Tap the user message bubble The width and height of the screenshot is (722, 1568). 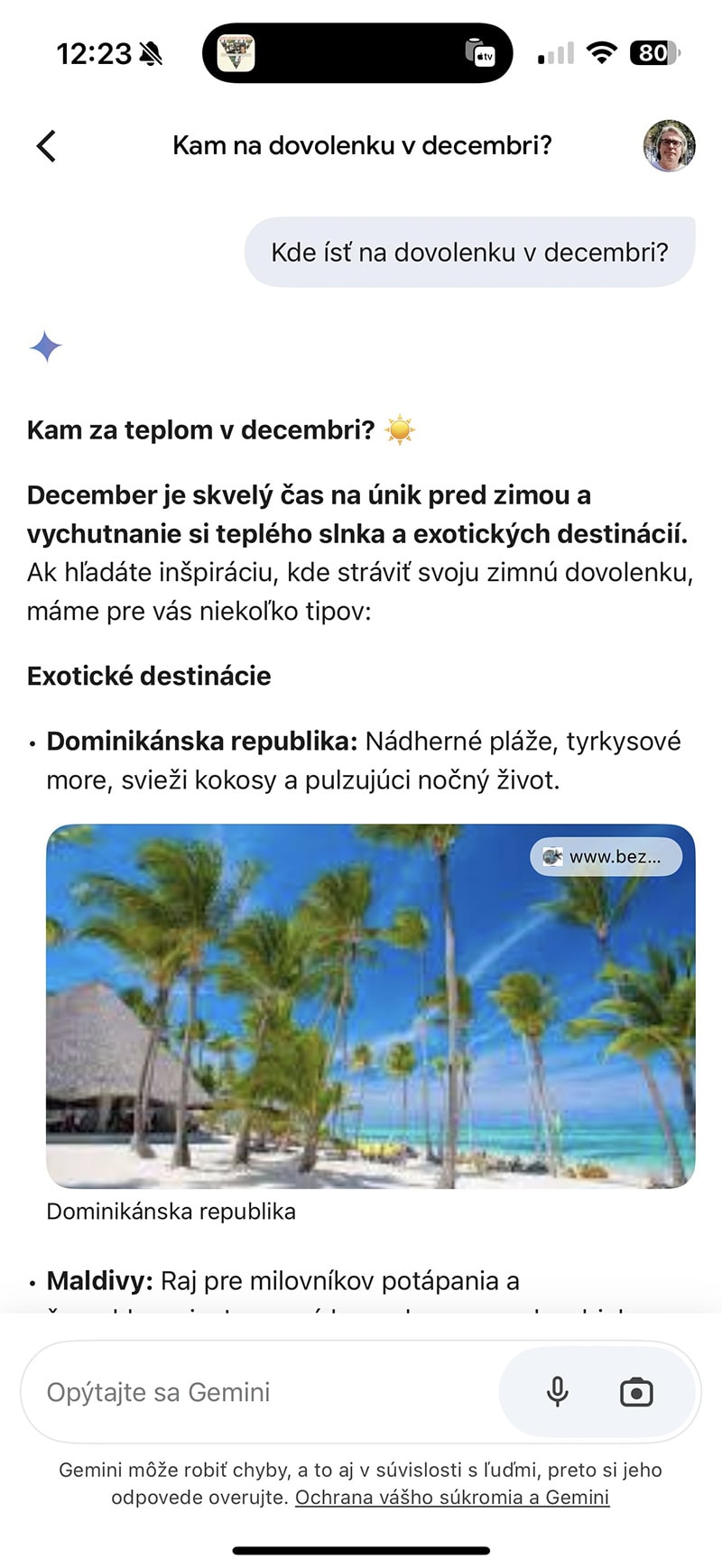469,252
